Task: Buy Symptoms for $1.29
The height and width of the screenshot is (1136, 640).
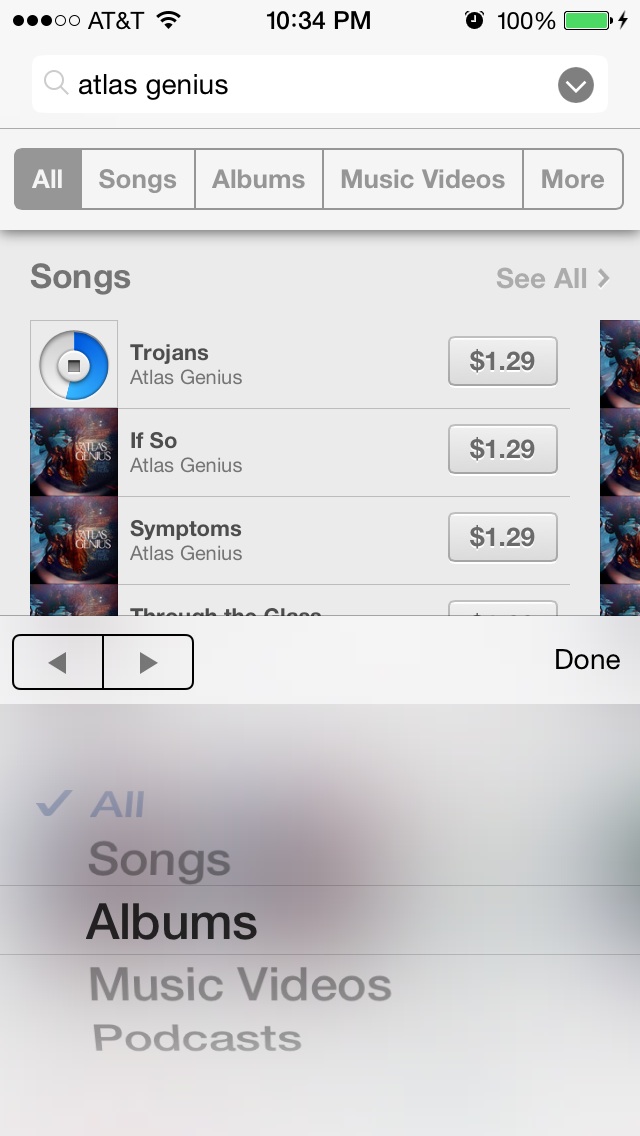Action: pyautogui.click(x=503, y=537)
